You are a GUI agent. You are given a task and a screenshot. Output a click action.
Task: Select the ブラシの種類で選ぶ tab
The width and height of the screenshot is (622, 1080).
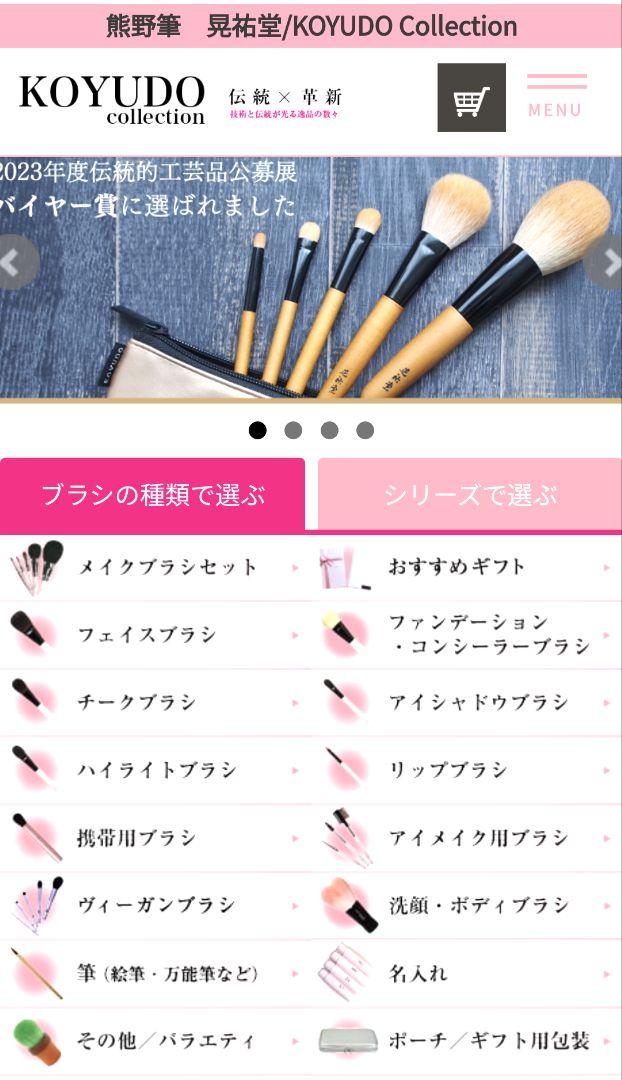click(152, 495)
